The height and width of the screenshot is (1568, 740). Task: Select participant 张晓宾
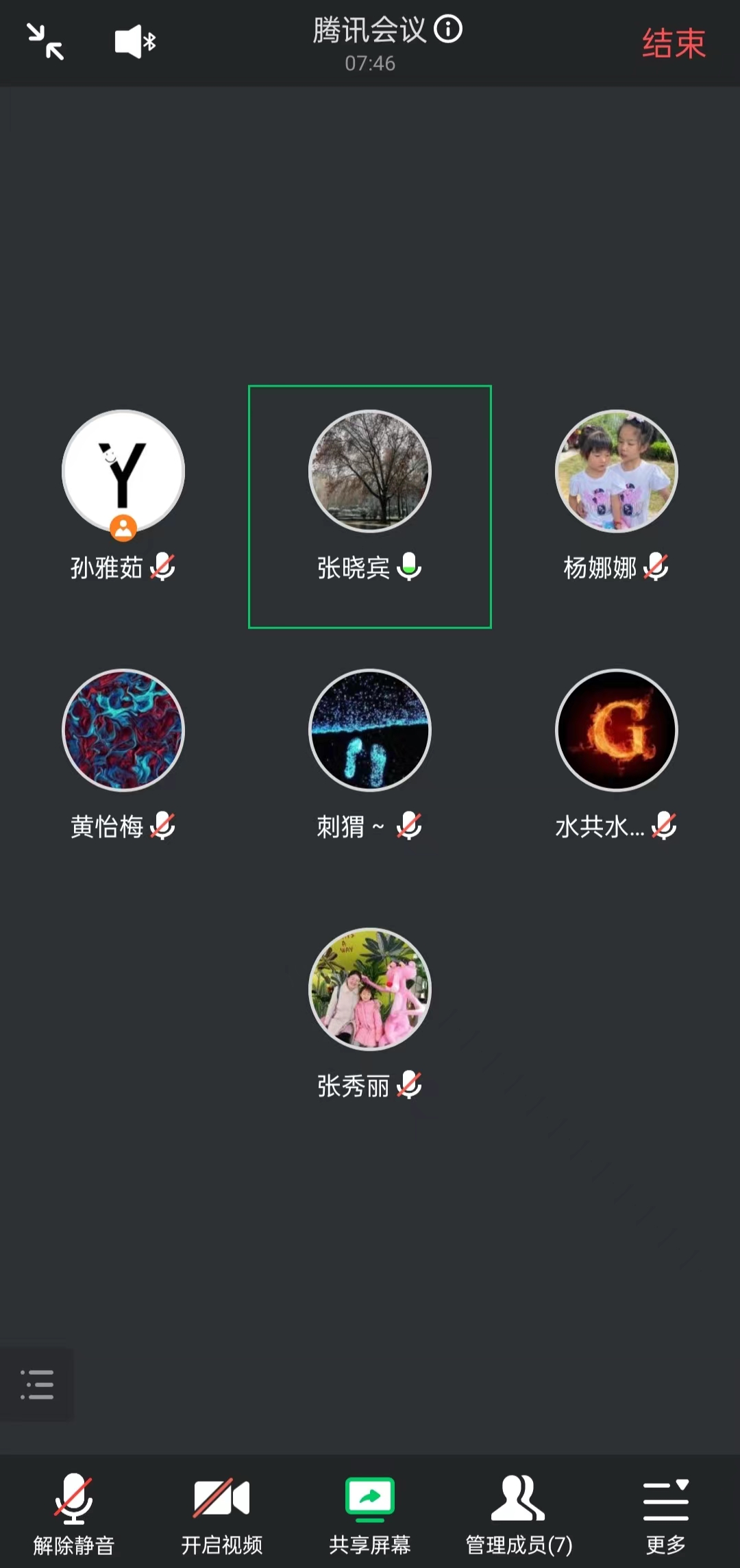tap(370, 471)
